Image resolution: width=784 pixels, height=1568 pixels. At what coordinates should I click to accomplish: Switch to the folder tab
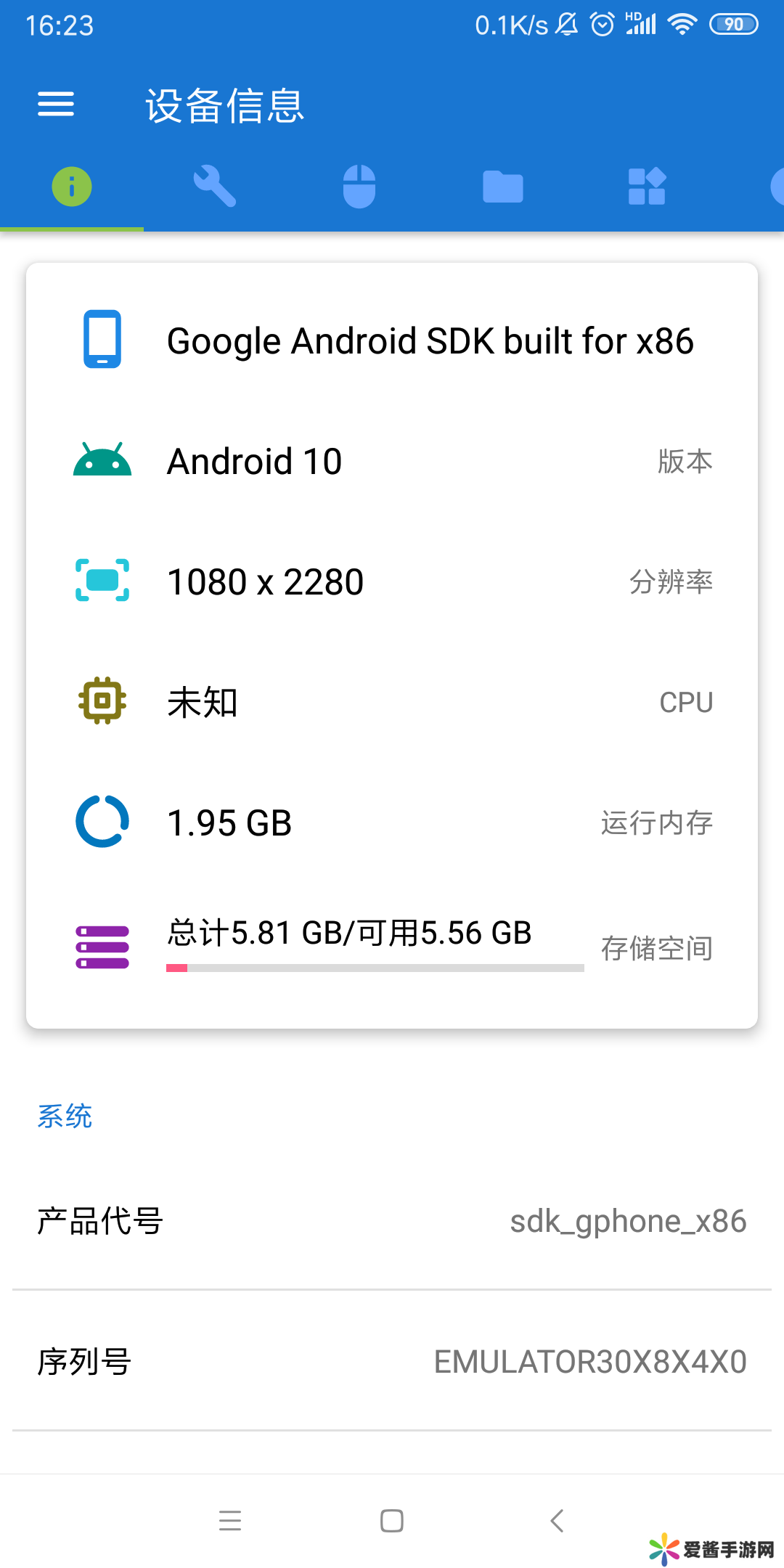pos(503,187)
